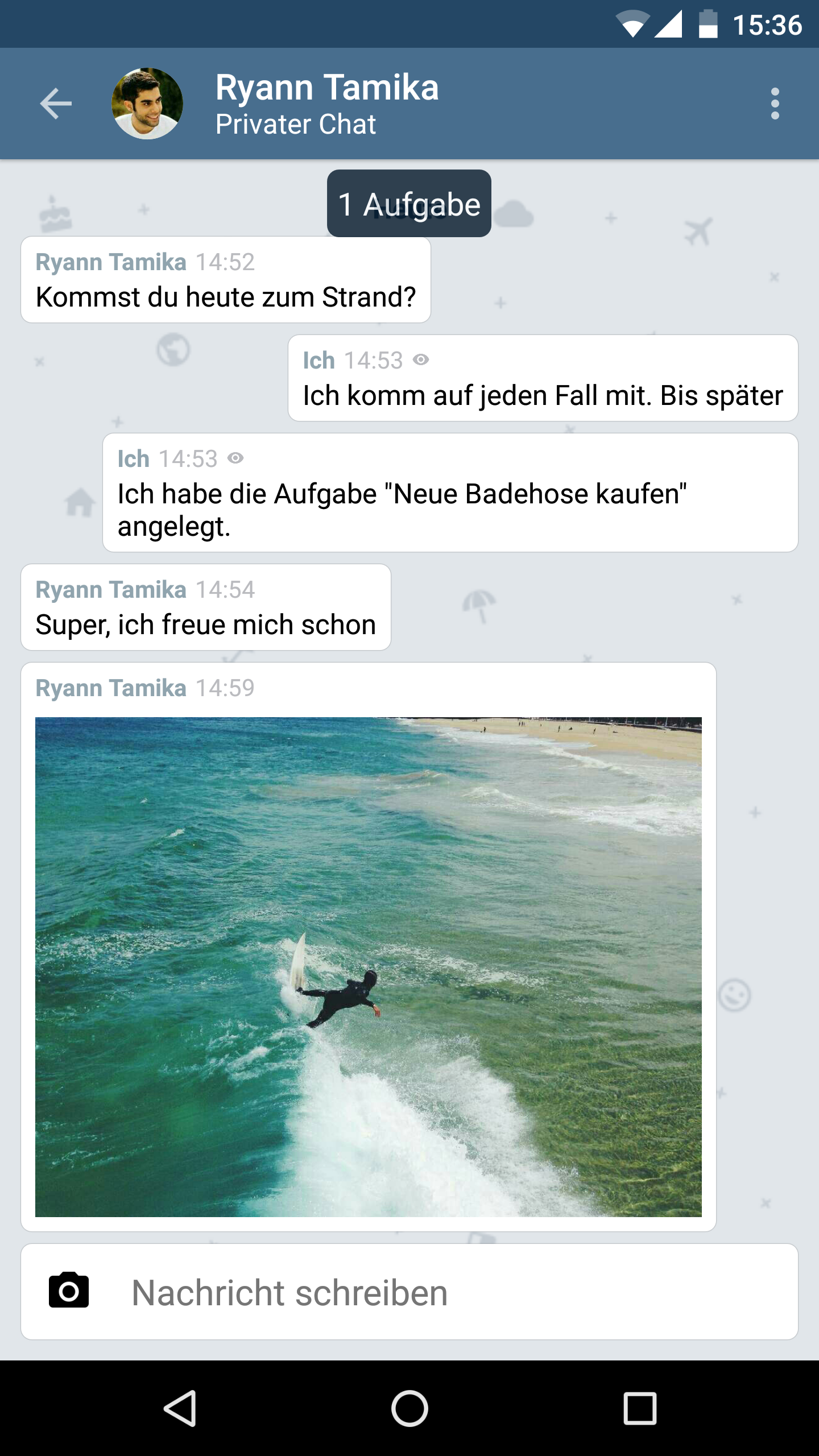Open Ryann Tamika's profile picture
Image resolution: width=819 pixels, height=1456 pixels.
[x=147, y=104]
